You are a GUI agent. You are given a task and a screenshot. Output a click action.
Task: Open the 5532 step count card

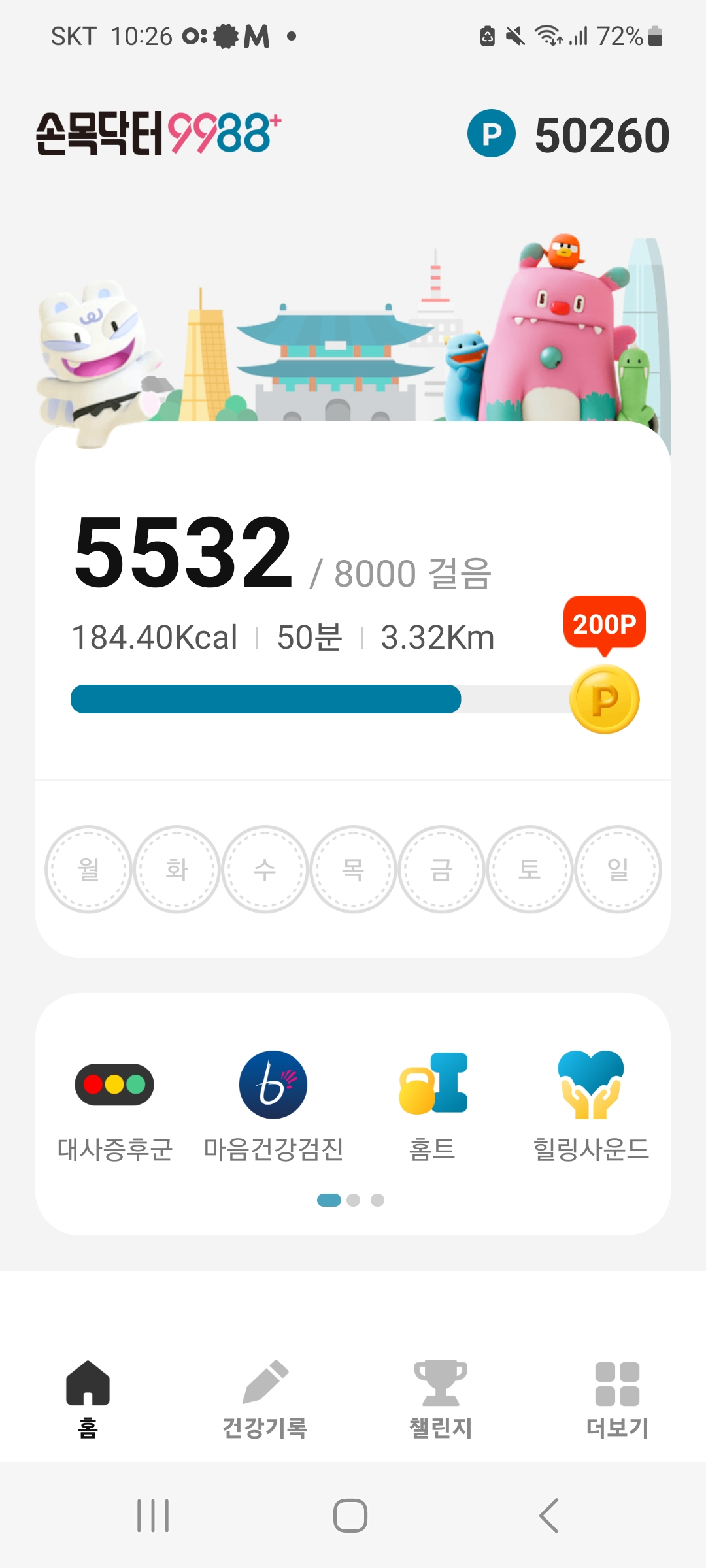point(183,553)
